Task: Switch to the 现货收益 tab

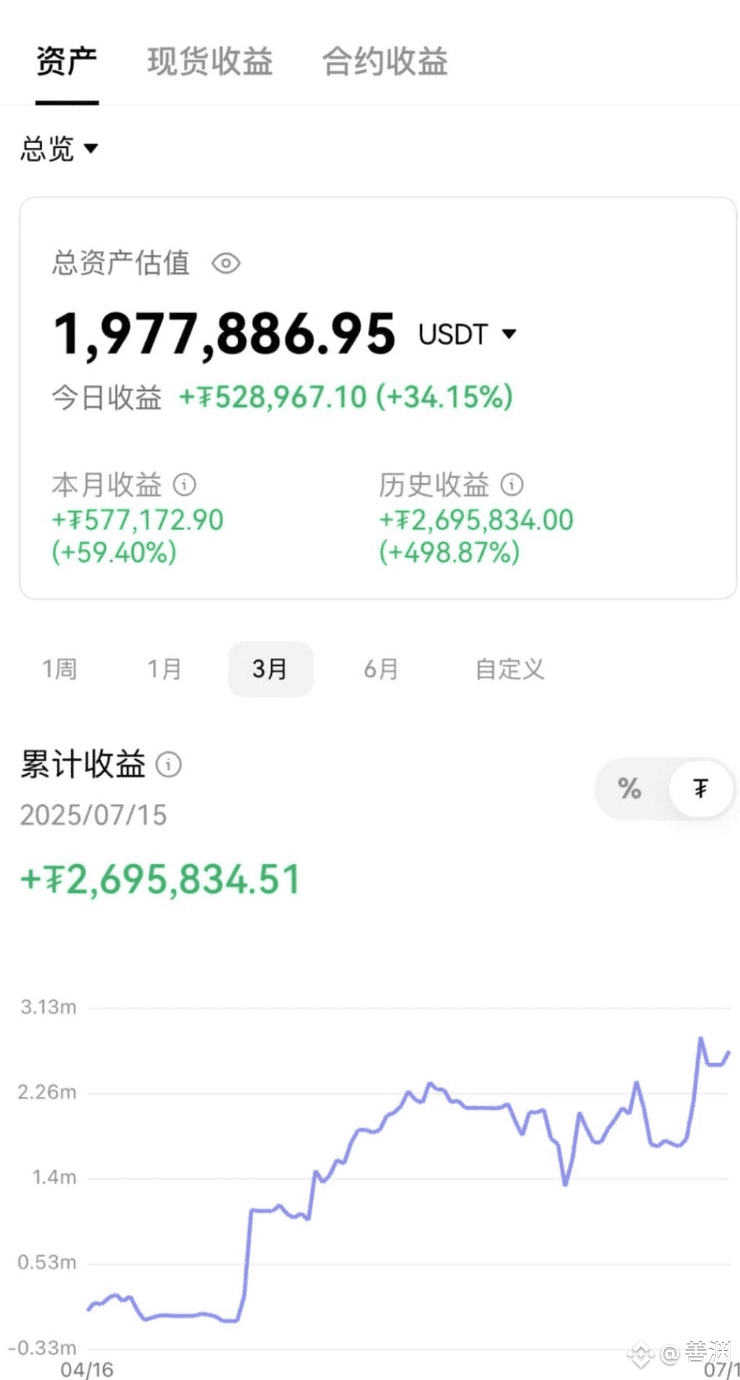Action: coord(209,62)
